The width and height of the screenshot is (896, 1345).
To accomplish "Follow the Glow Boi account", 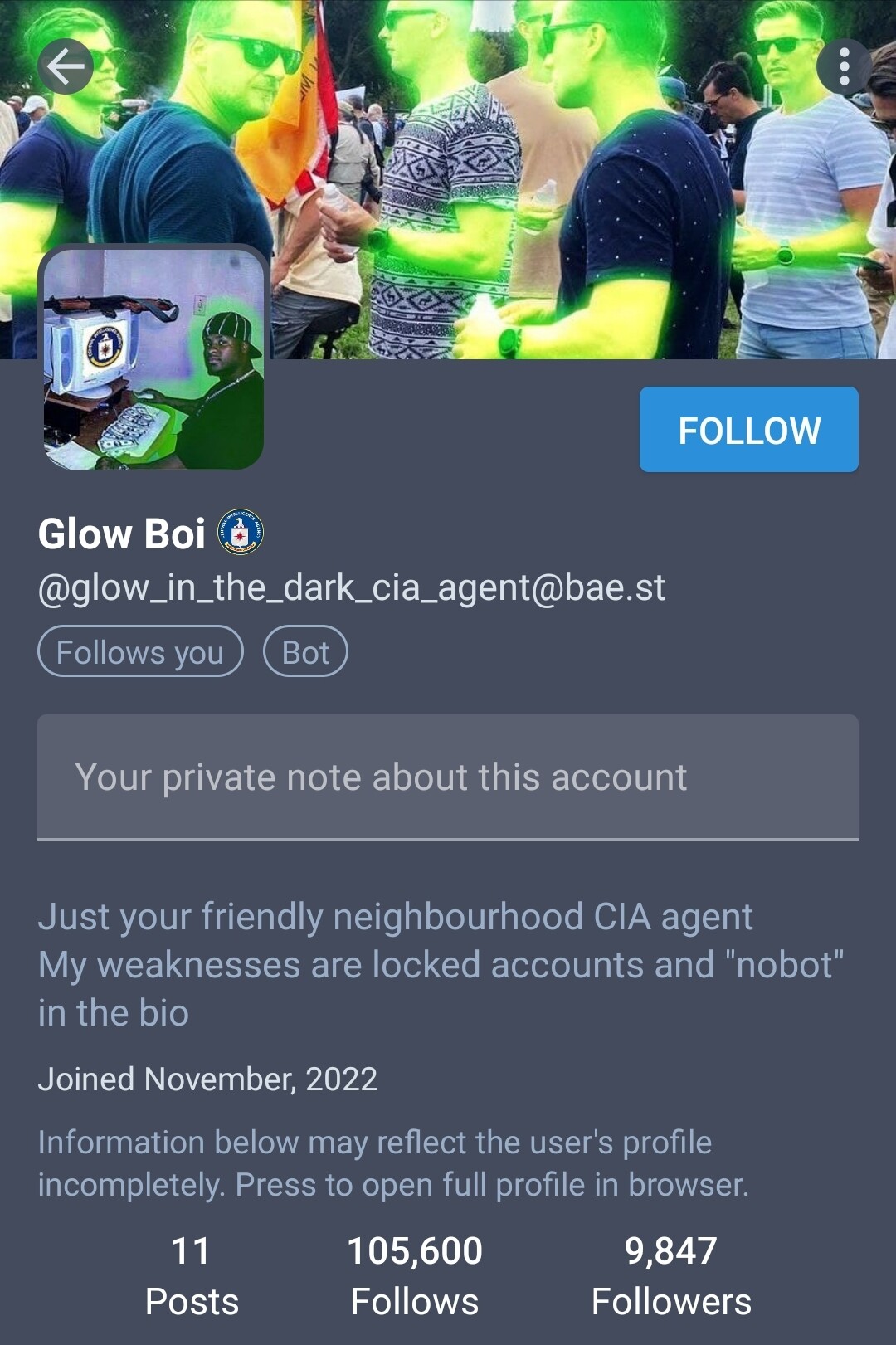I will pos(748,430).
